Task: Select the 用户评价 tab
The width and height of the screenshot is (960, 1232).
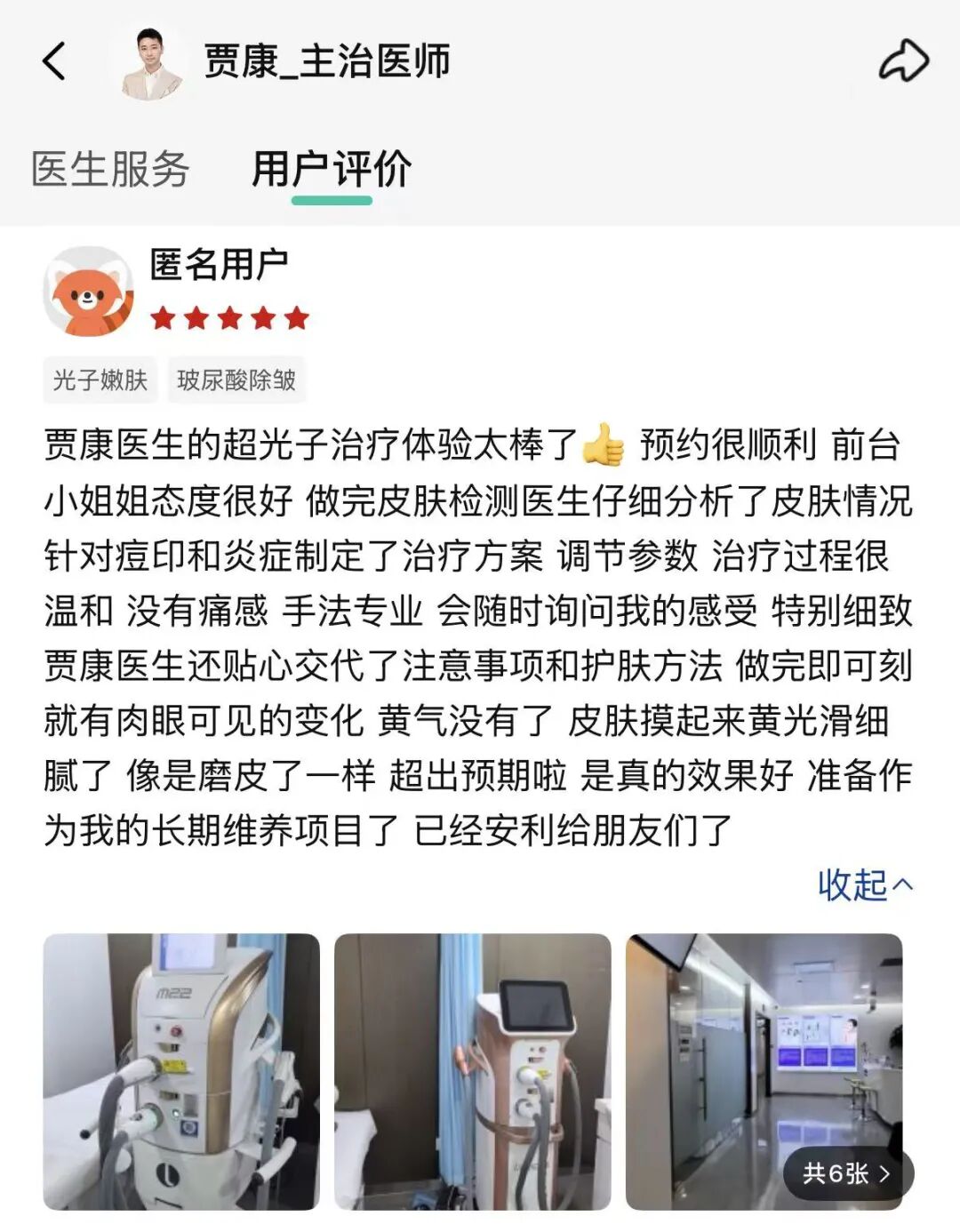Action: [331, 169]
